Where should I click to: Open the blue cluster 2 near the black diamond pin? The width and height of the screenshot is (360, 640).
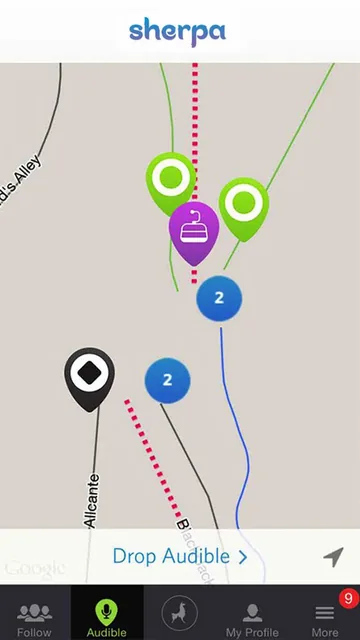click(x=167, y=380)
